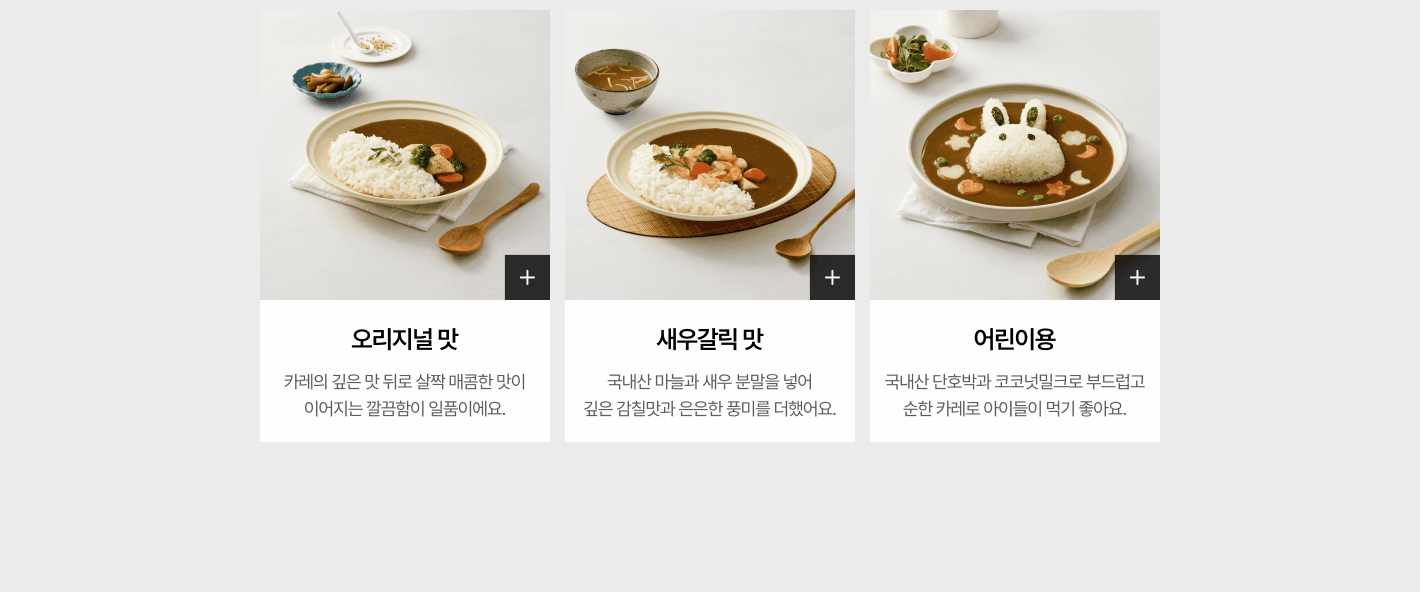Expand the plus icon on 새우갈릭 맛
The image size is (1420, 592).
(832, 277)
